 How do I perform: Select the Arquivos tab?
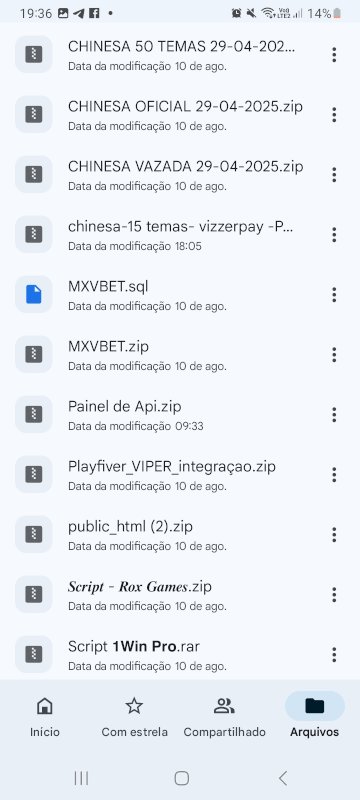tap(315, 718)
